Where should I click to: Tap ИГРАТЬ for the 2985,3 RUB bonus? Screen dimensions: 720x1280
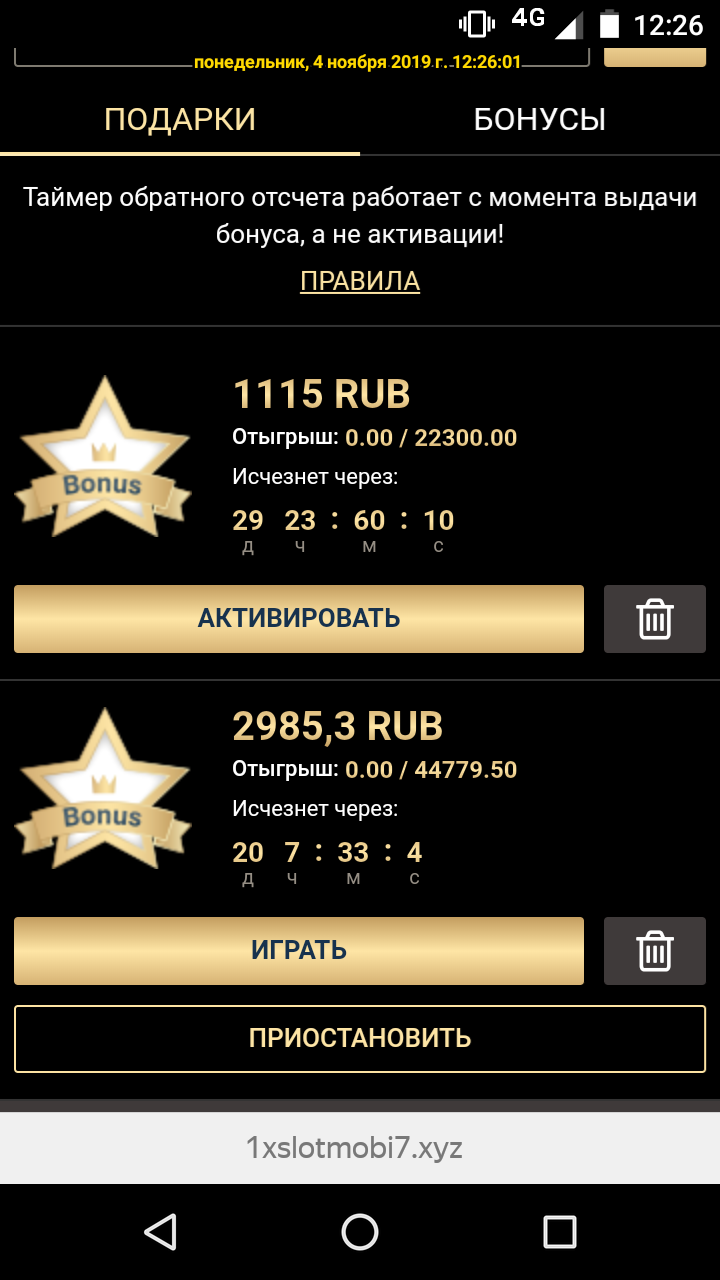tap(298, 950)
